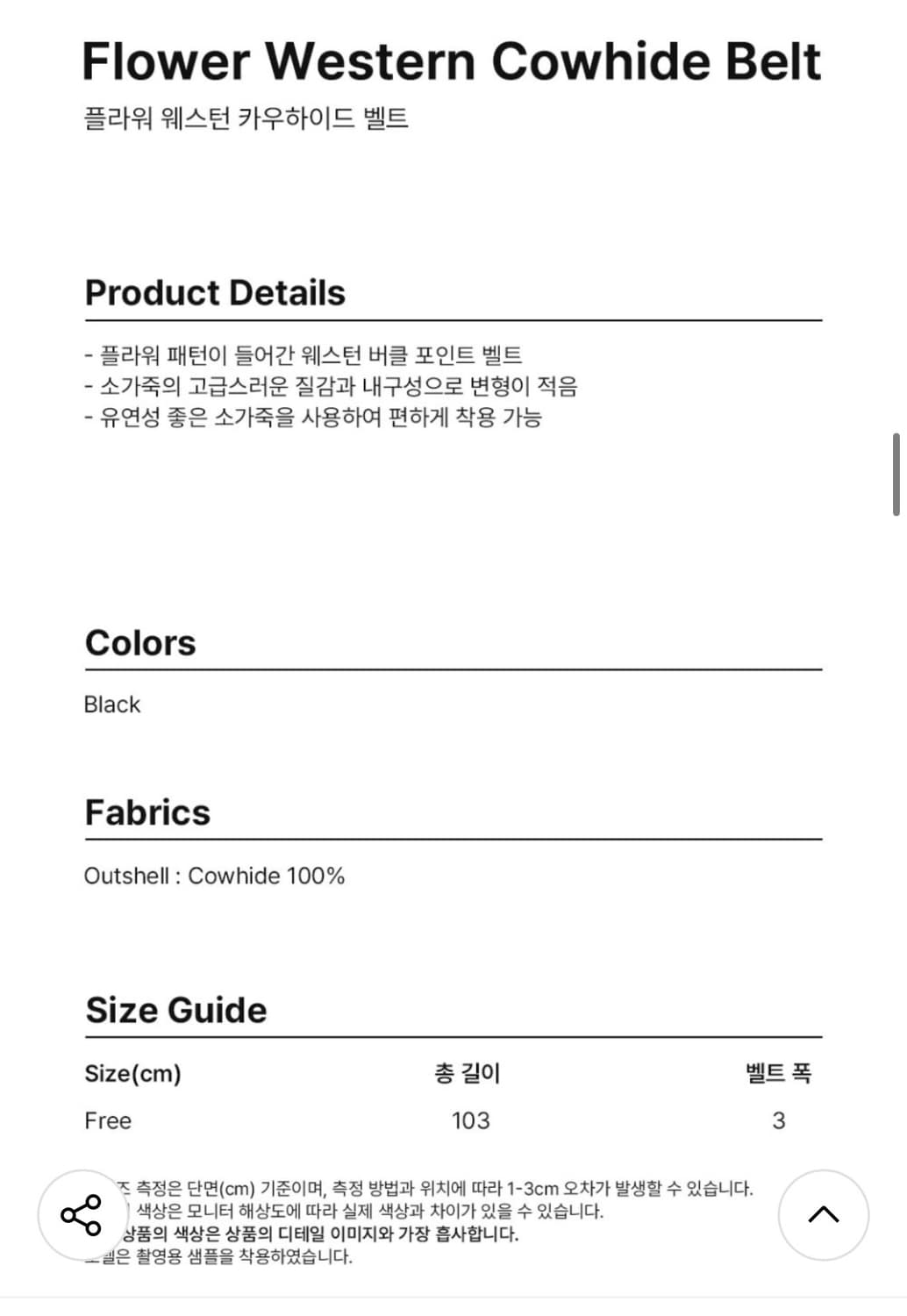Select the Free size row
The width and height of the screenshot is (907, 1316).
click(x=108, y=1119)
